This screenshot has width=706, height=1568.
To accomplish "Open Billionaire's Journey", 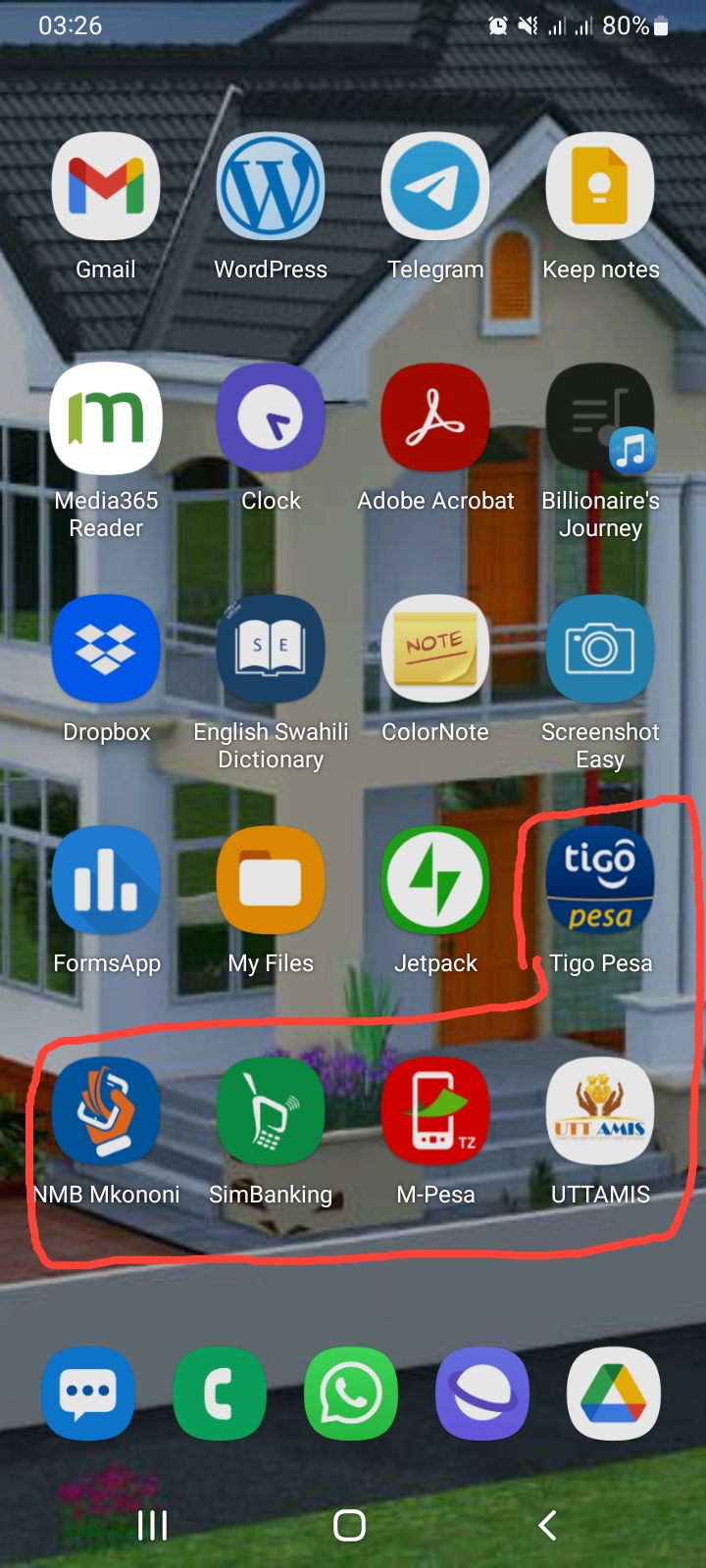I will [x=600, y=418].
